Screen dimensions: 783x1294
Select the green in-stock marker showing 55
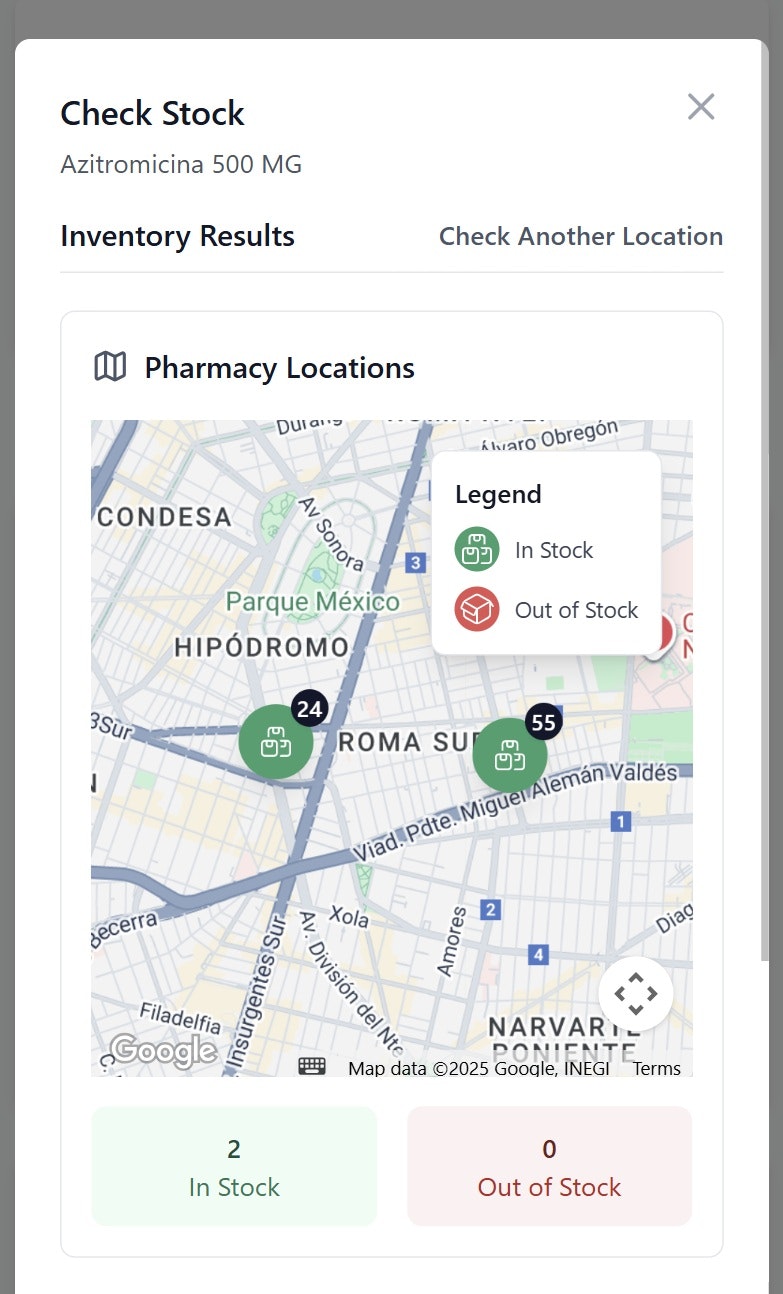(x=510, y=755)
